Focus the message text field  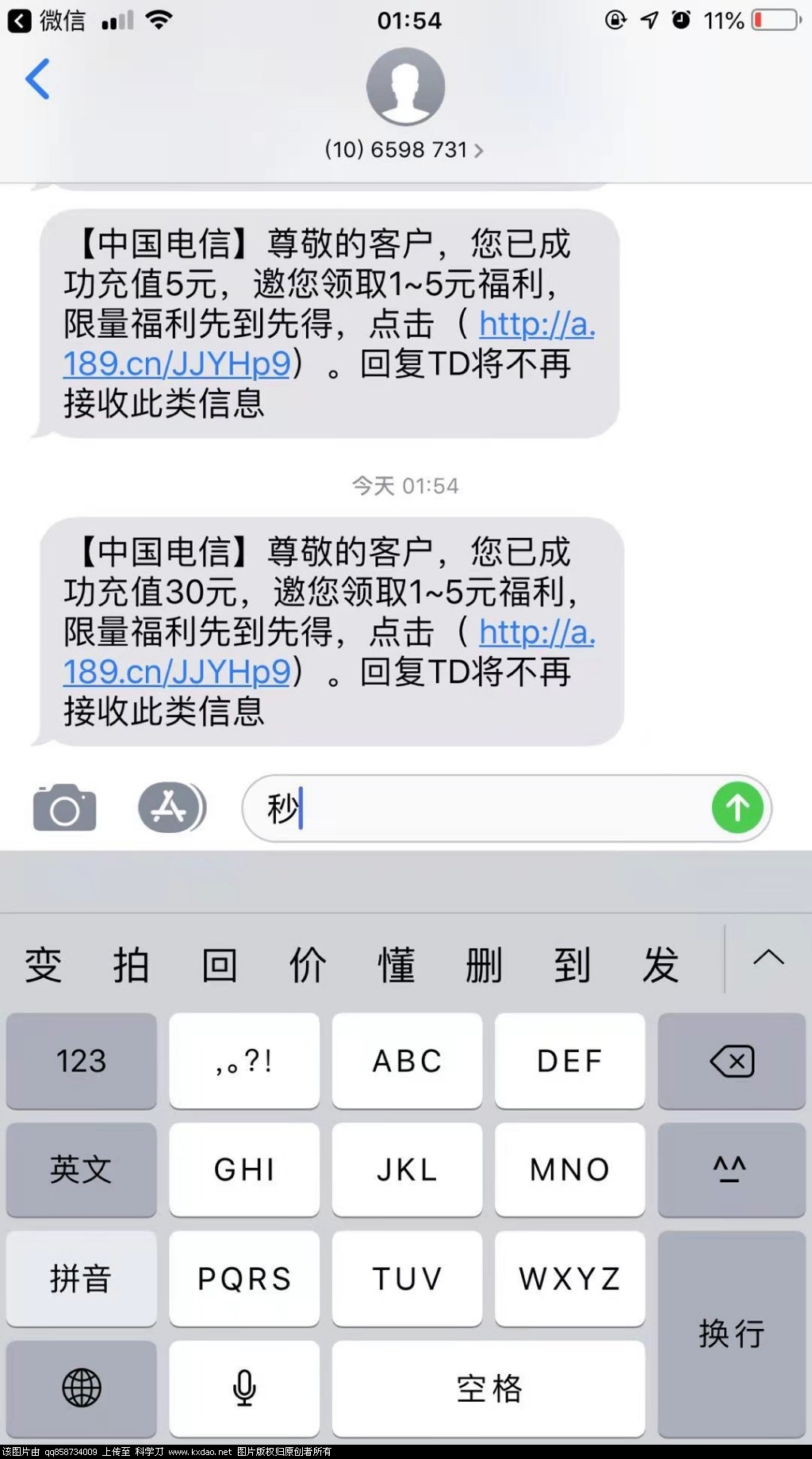pos(492,808)
